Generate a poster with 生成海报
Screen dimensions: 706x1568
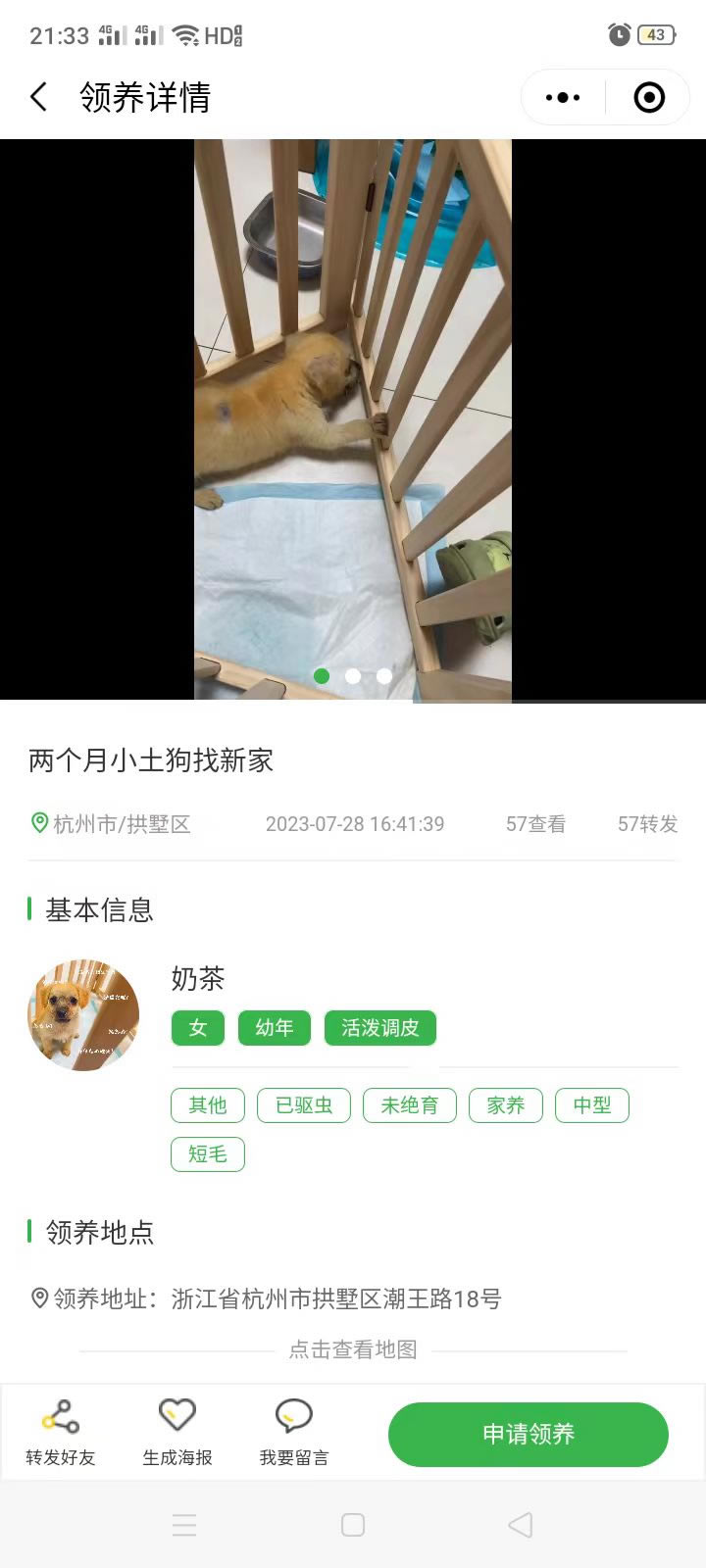coord(177,1432)
